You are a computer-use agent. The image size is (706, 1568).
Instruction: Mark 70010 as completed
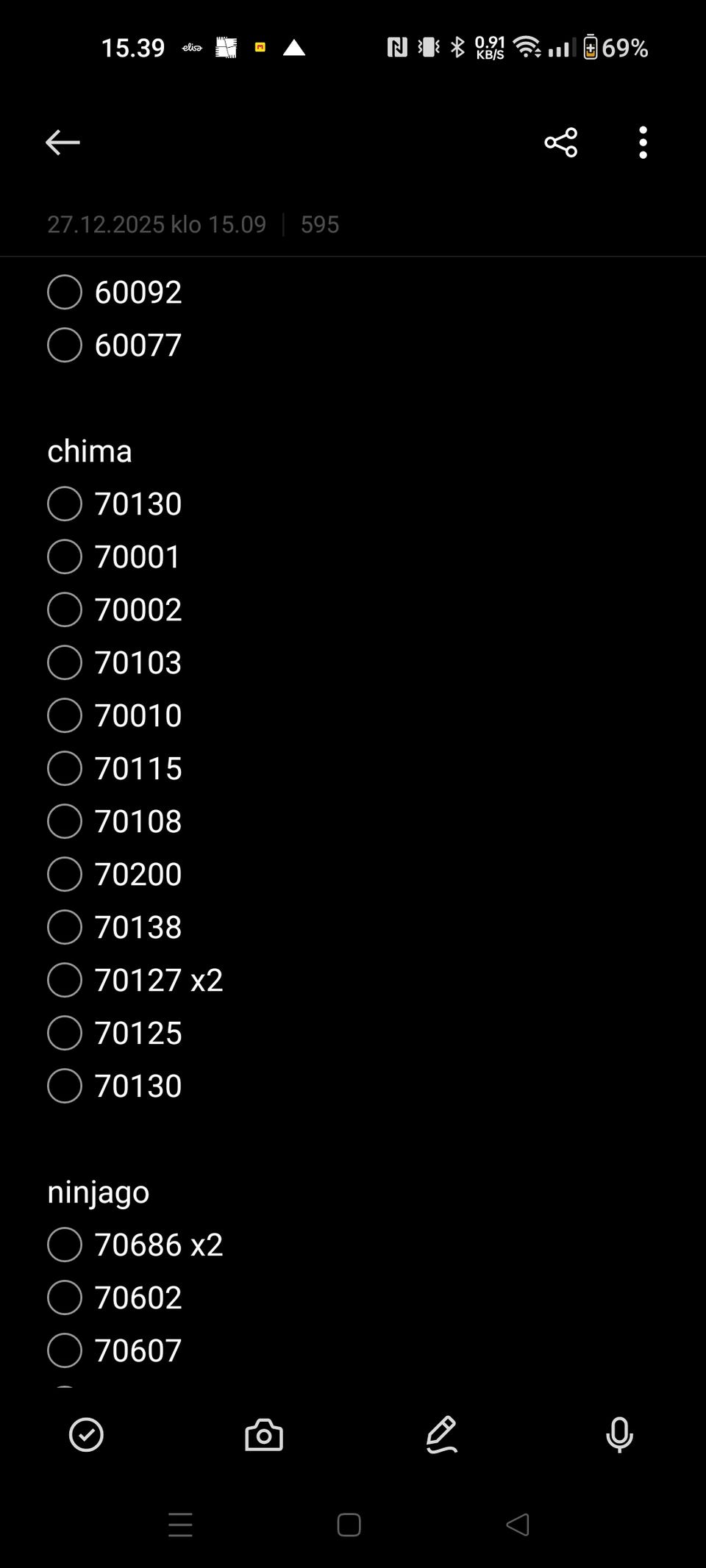coord(65,715)
